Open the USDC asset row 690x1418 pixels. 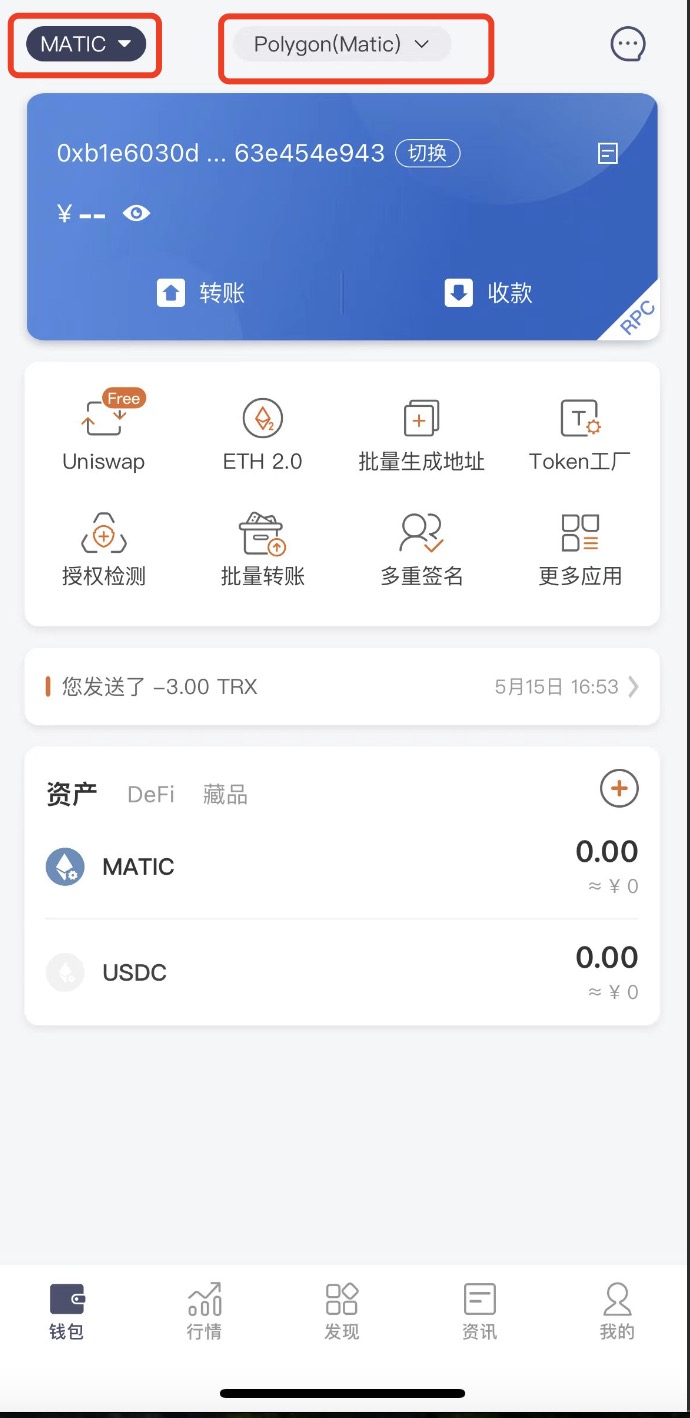coord(342,972)
